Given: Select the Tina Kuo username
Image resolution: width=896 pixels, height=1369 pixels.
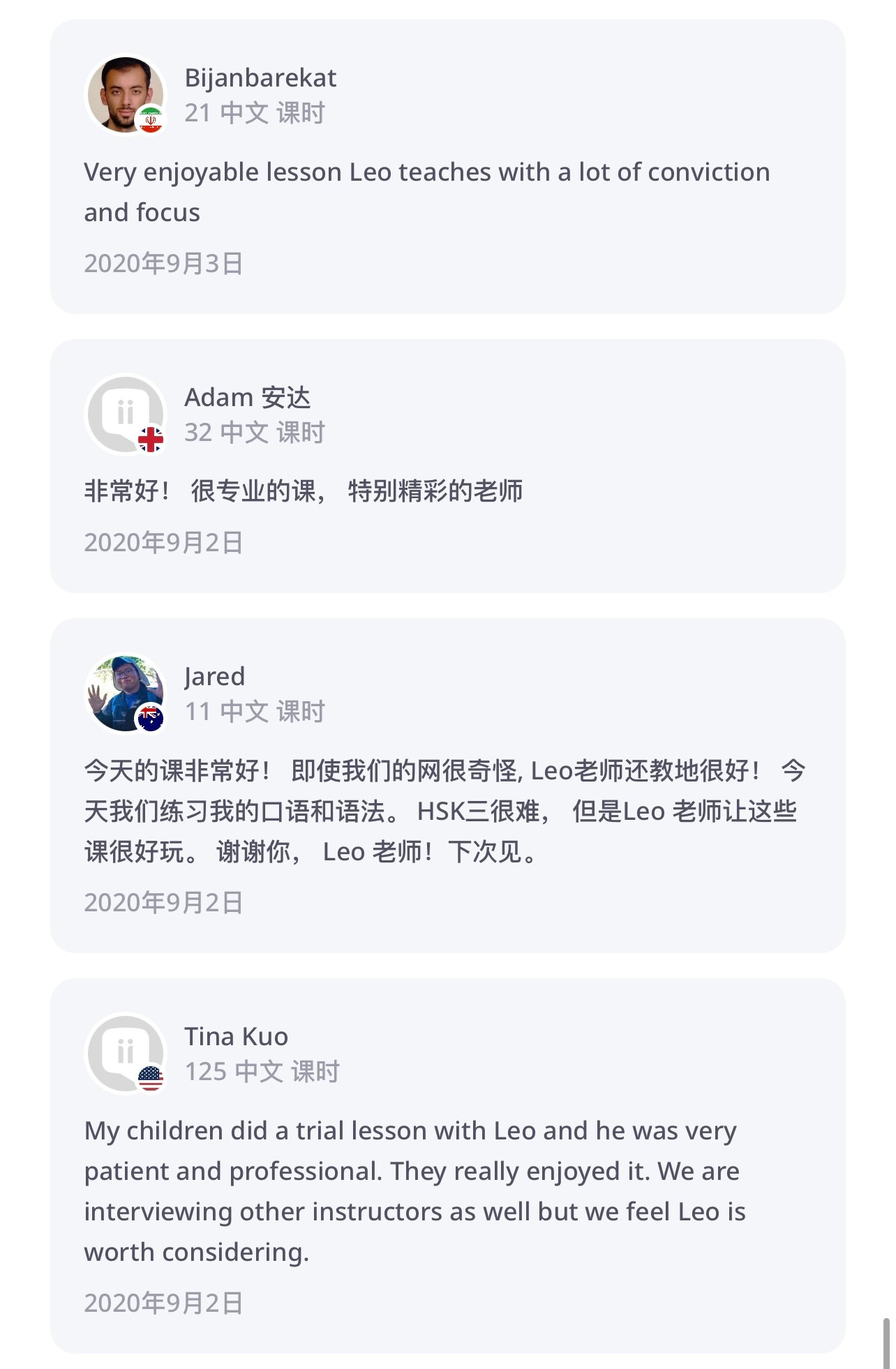Looking at the screenshot, I should [236, 1037].
